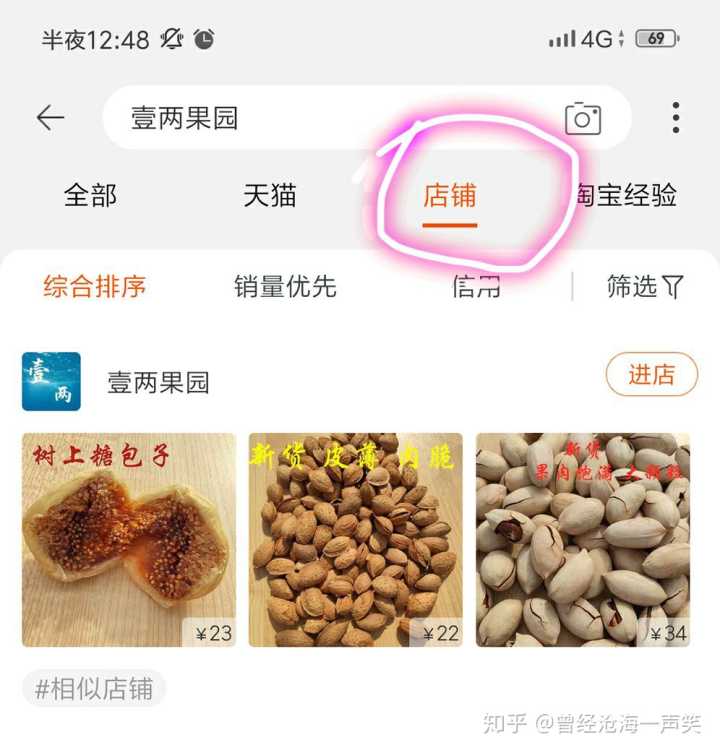Tap the 进店 button to enter shop
720x753 pixels.
651,375
